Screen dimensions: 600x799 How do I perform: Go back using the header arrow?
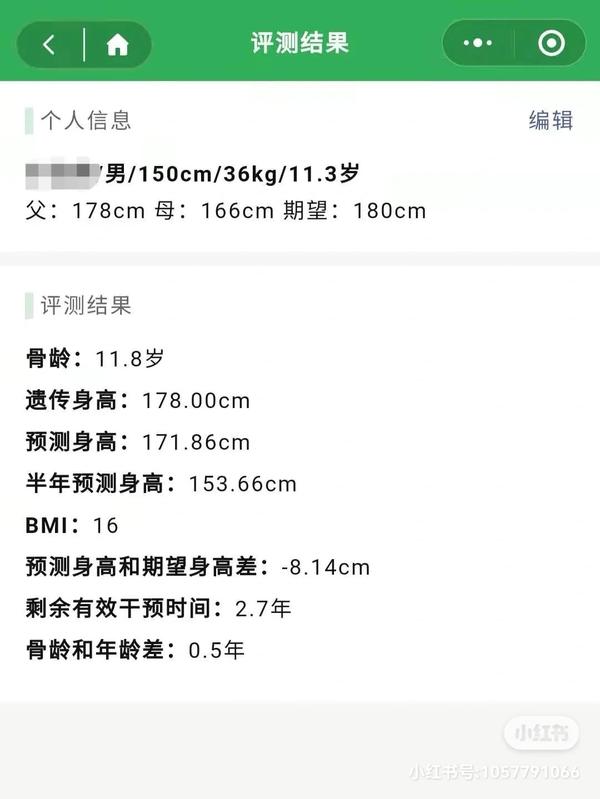pos(49,44)
